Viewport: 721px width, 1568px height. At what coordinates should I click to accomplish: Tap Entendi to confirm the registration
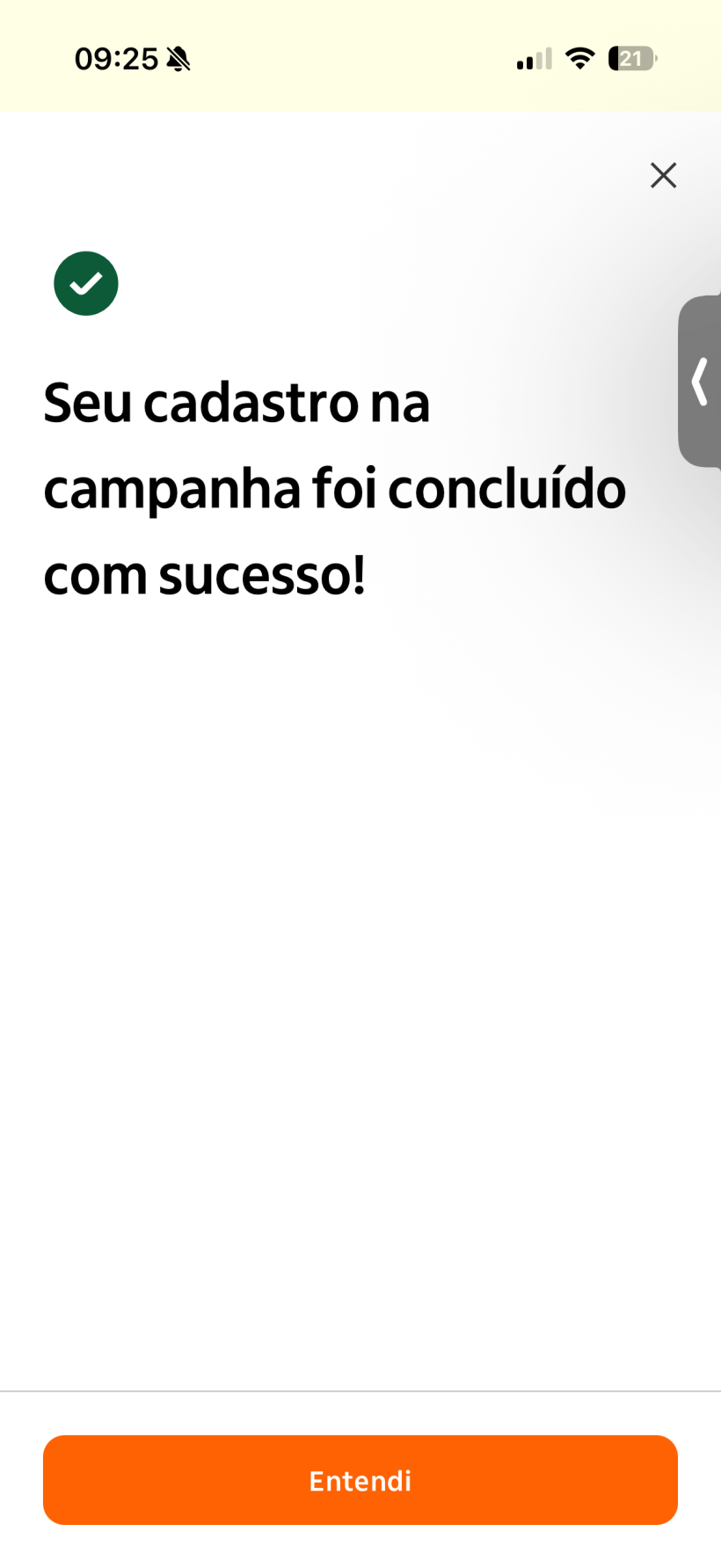click(360, 1479)
